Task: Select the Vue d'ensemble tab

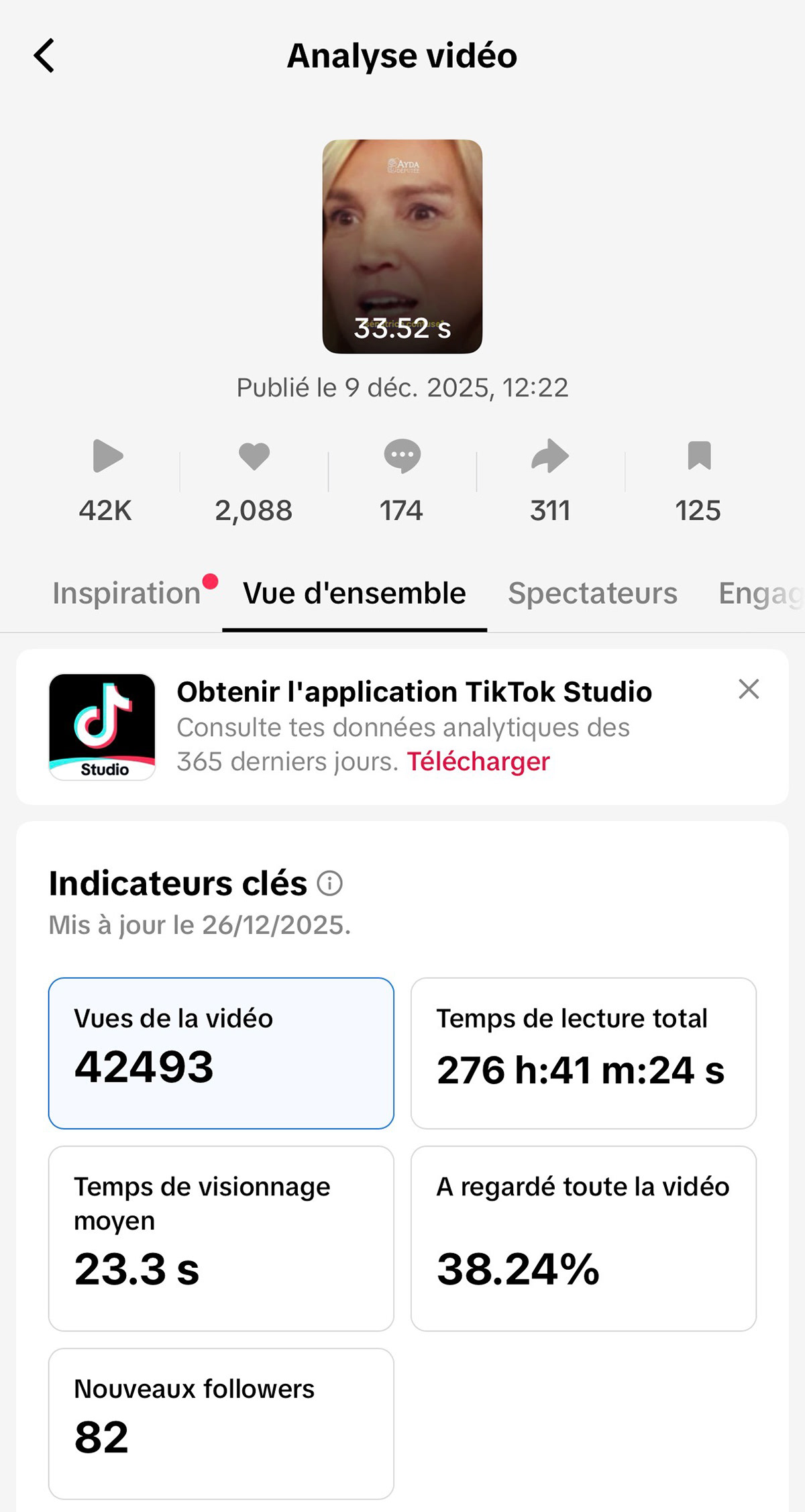Action: coord(354,594)
